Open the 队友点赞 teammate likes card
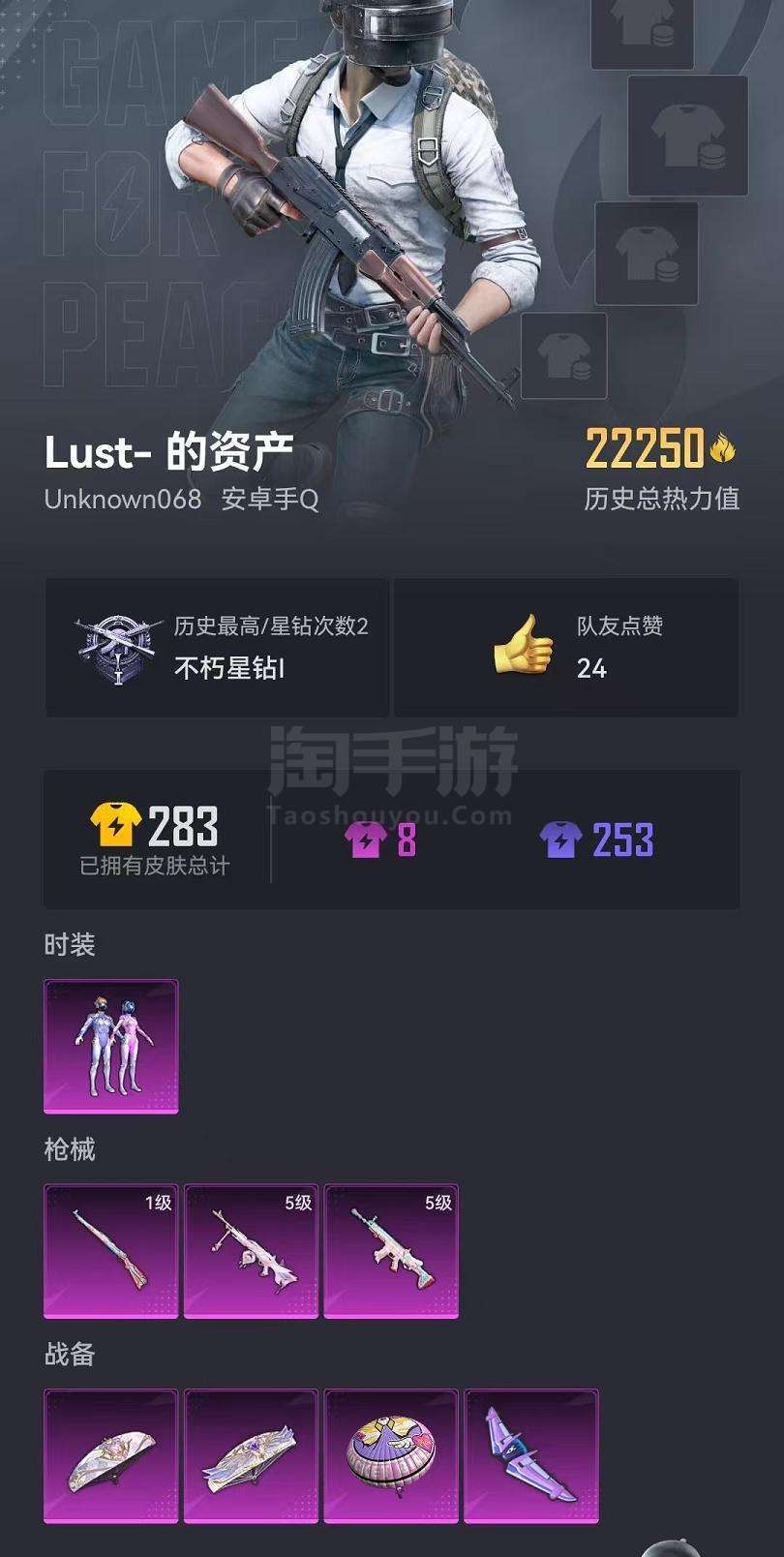784x1557 pixels. point(566,648)
